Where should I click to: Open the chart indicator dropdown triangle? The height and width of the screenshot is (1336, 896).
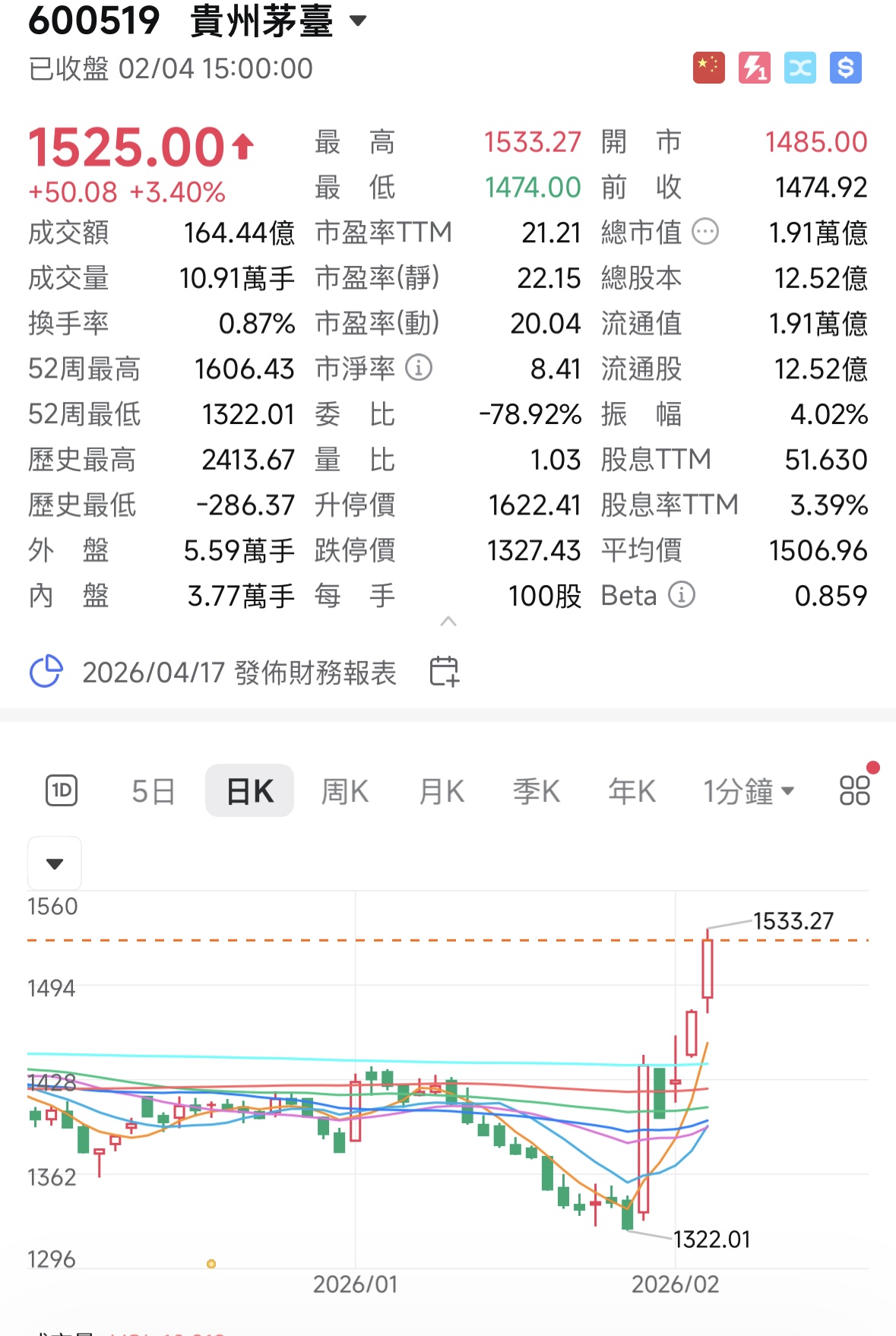(54, 863)
